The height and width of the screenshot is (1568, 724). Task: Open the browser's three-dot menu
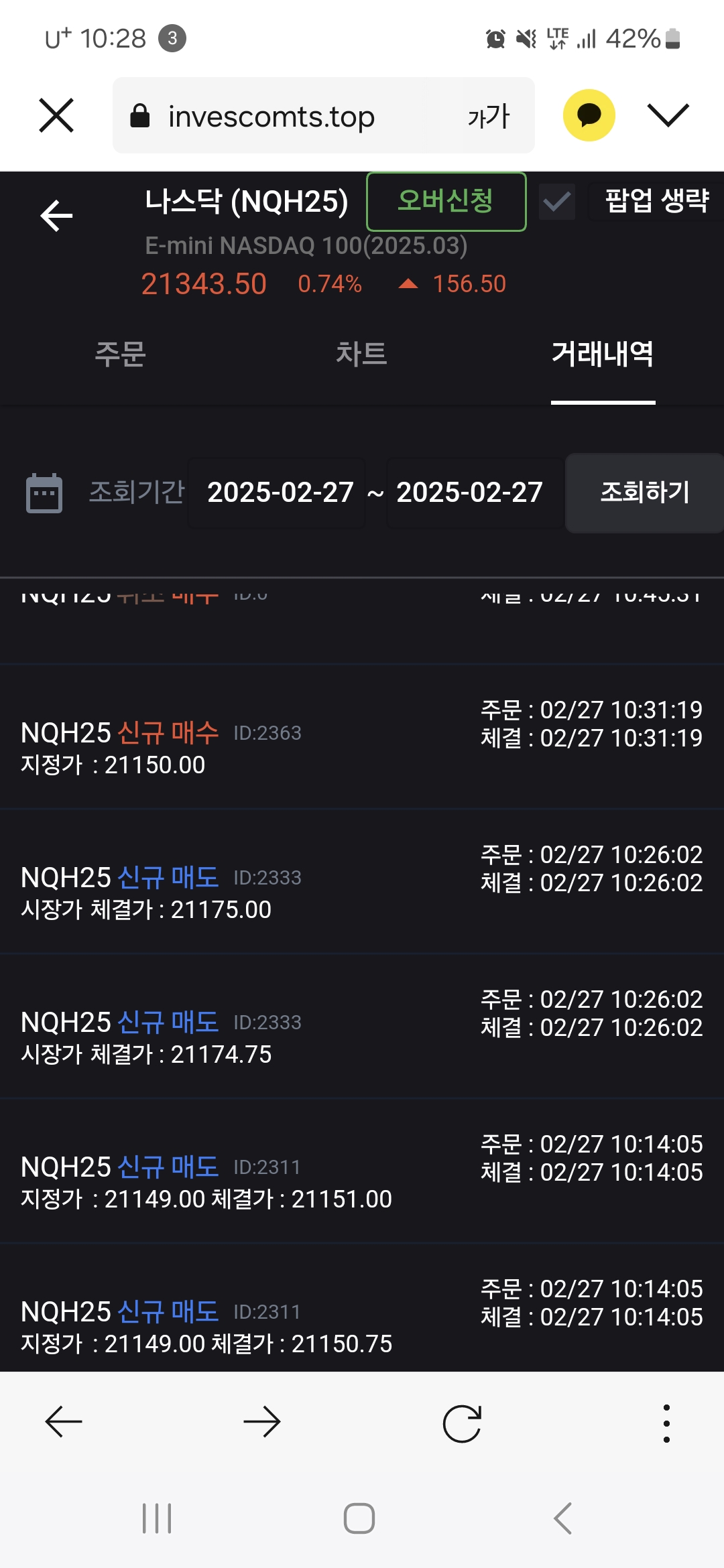[x=666, y=1423]
